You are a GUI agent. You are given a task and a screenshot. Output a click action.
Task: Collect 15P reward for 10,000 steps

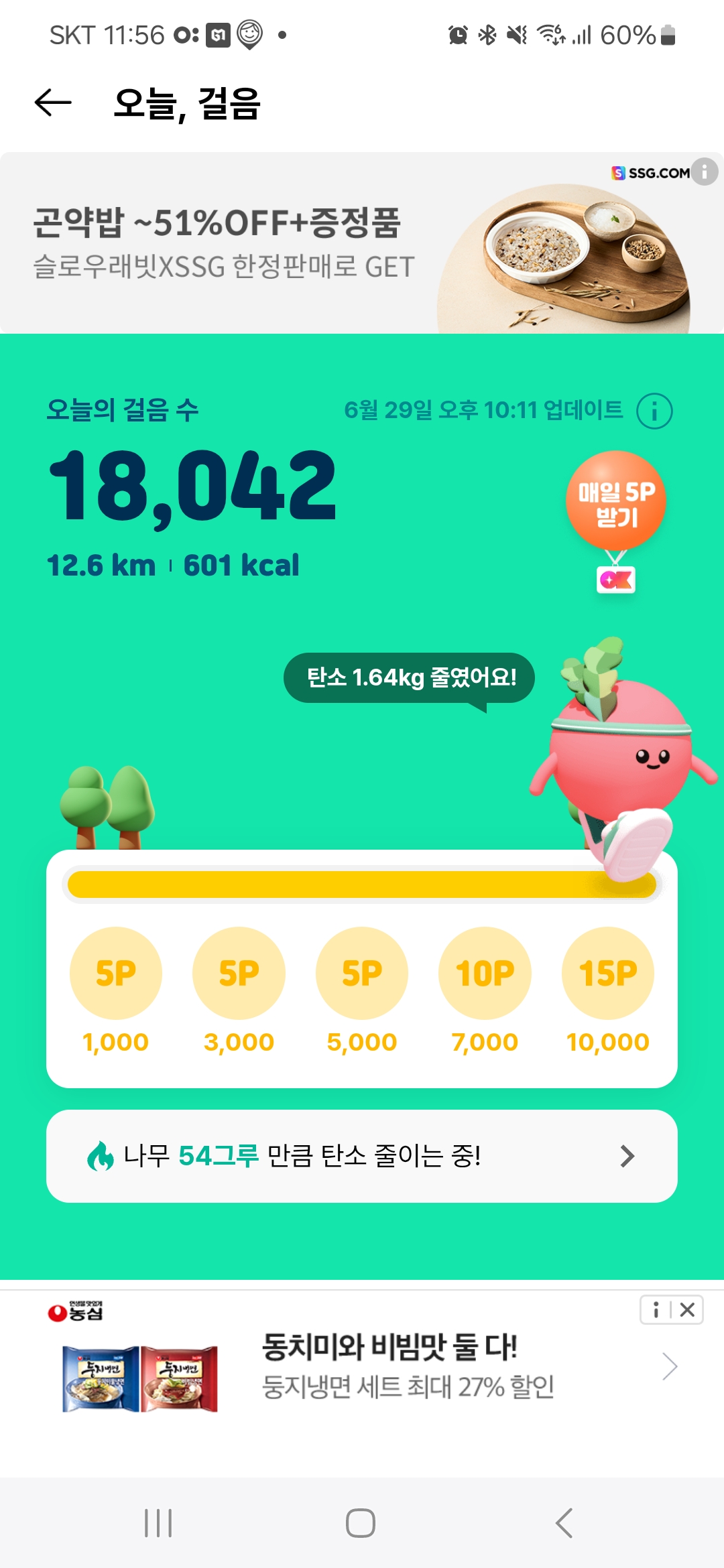pos(607,973)
